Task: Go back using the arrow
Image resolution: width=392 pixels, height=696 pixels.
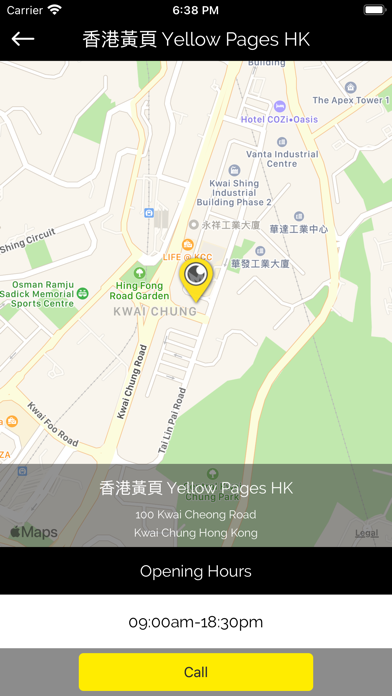Action: click(x=23, y=39)
